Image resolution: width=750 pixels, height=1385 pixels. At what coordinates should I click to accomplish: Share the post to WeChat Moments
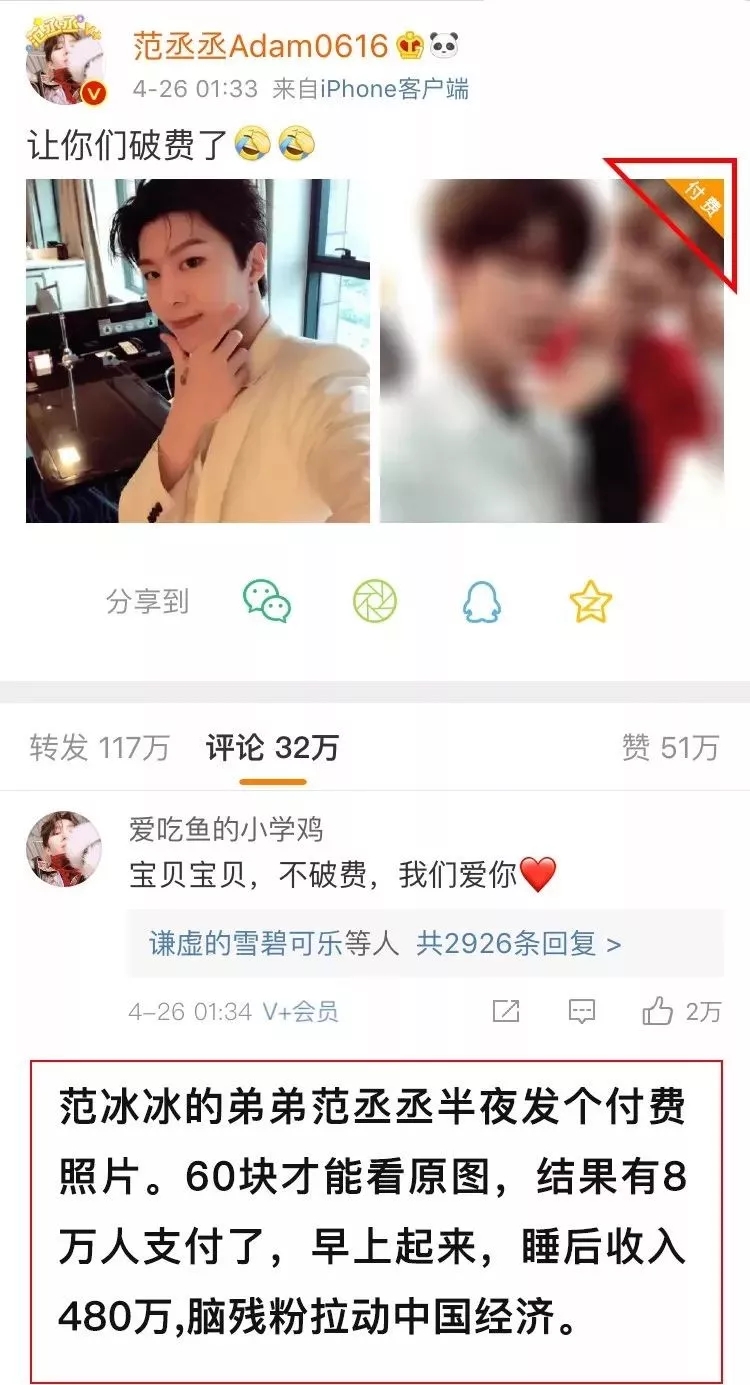coord(375,601)
